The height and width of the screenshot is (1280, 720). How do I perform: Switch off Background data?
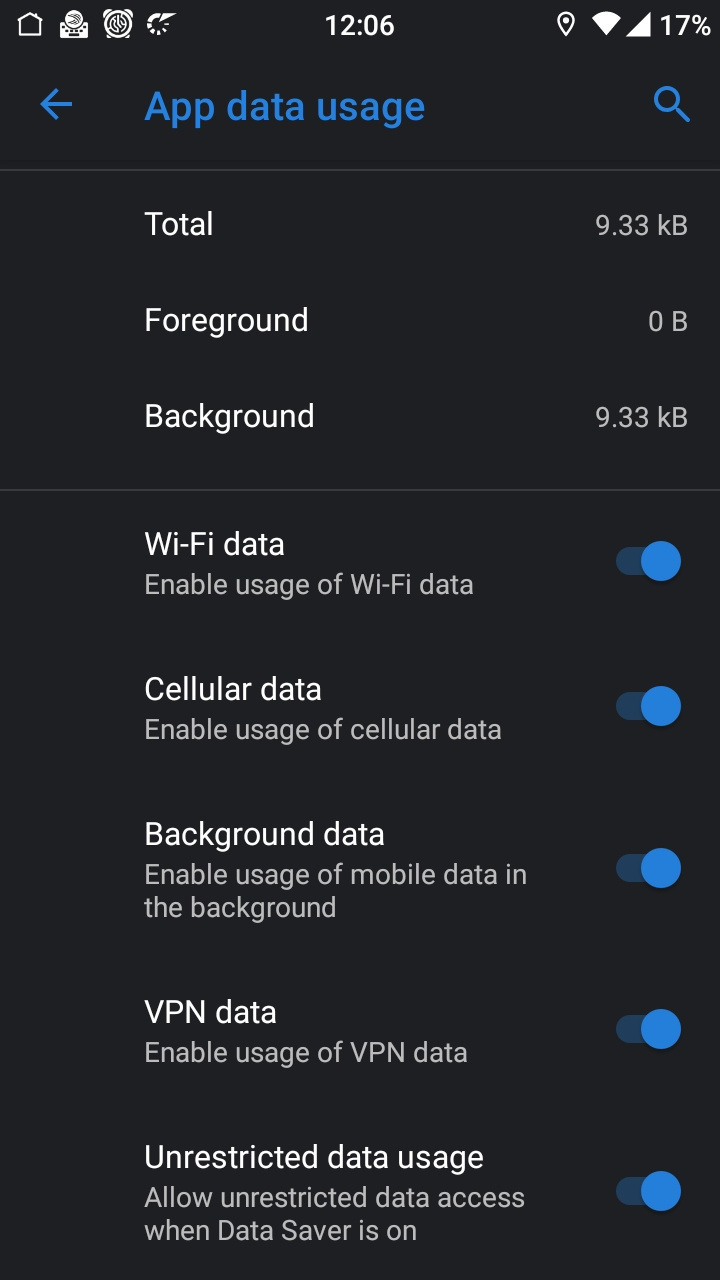pos(648,868)
